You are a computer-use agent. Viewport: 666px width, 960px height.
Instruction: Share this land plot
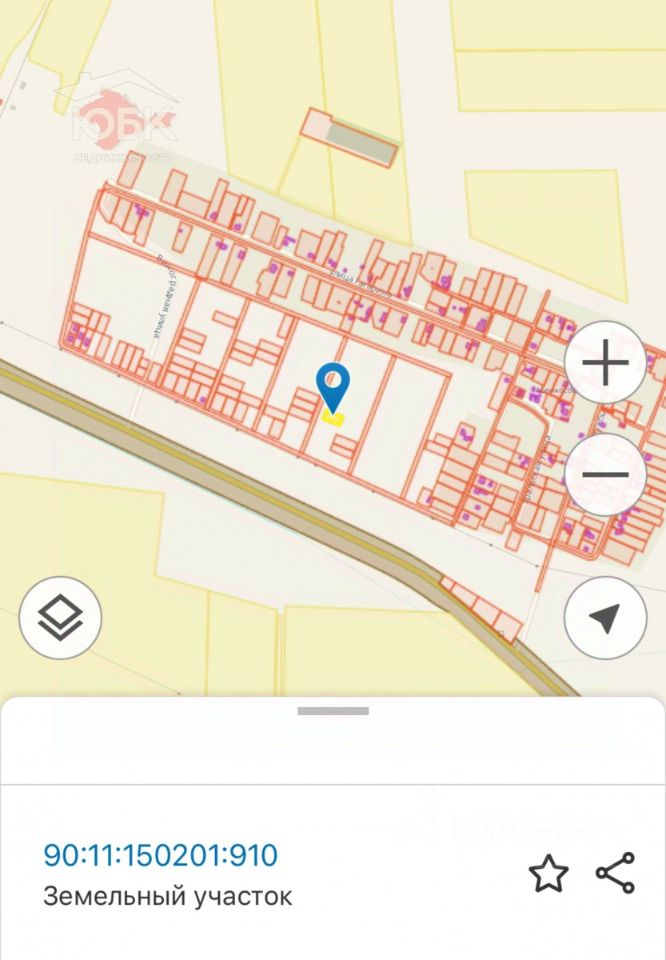615,873
